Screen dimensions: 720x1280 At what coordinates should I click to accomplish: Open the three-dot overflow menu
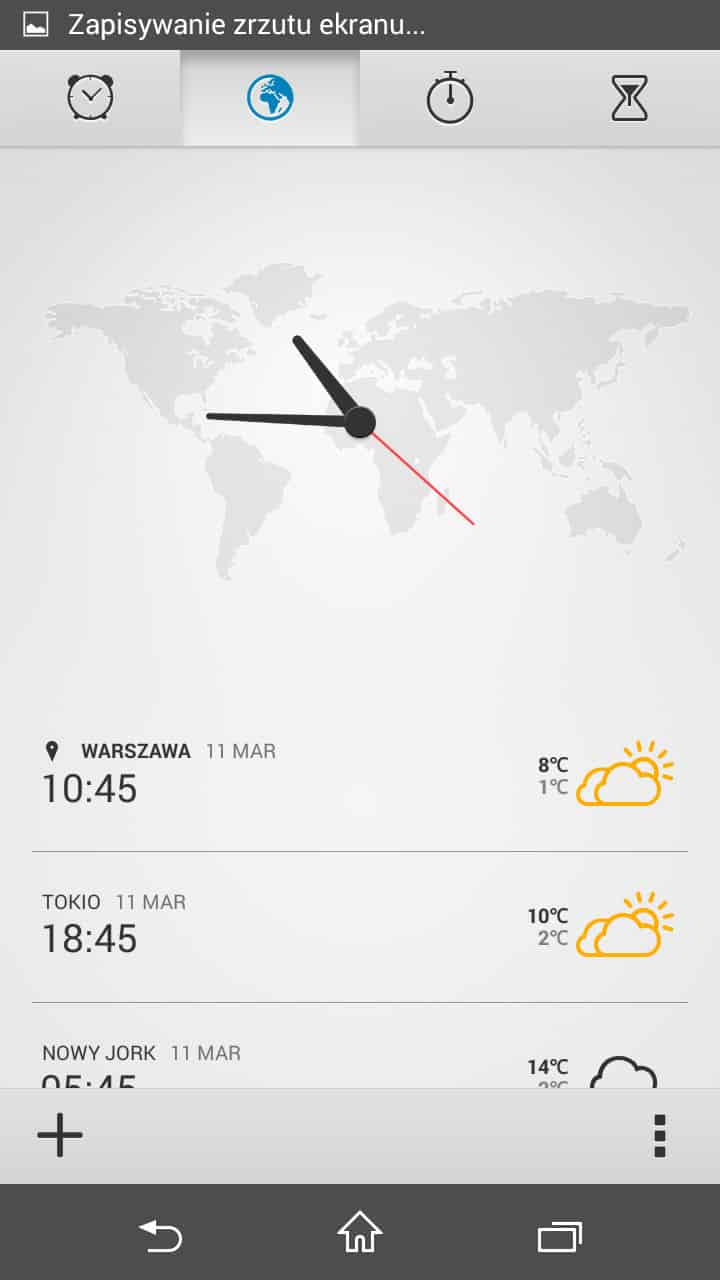click(659, 1135)
